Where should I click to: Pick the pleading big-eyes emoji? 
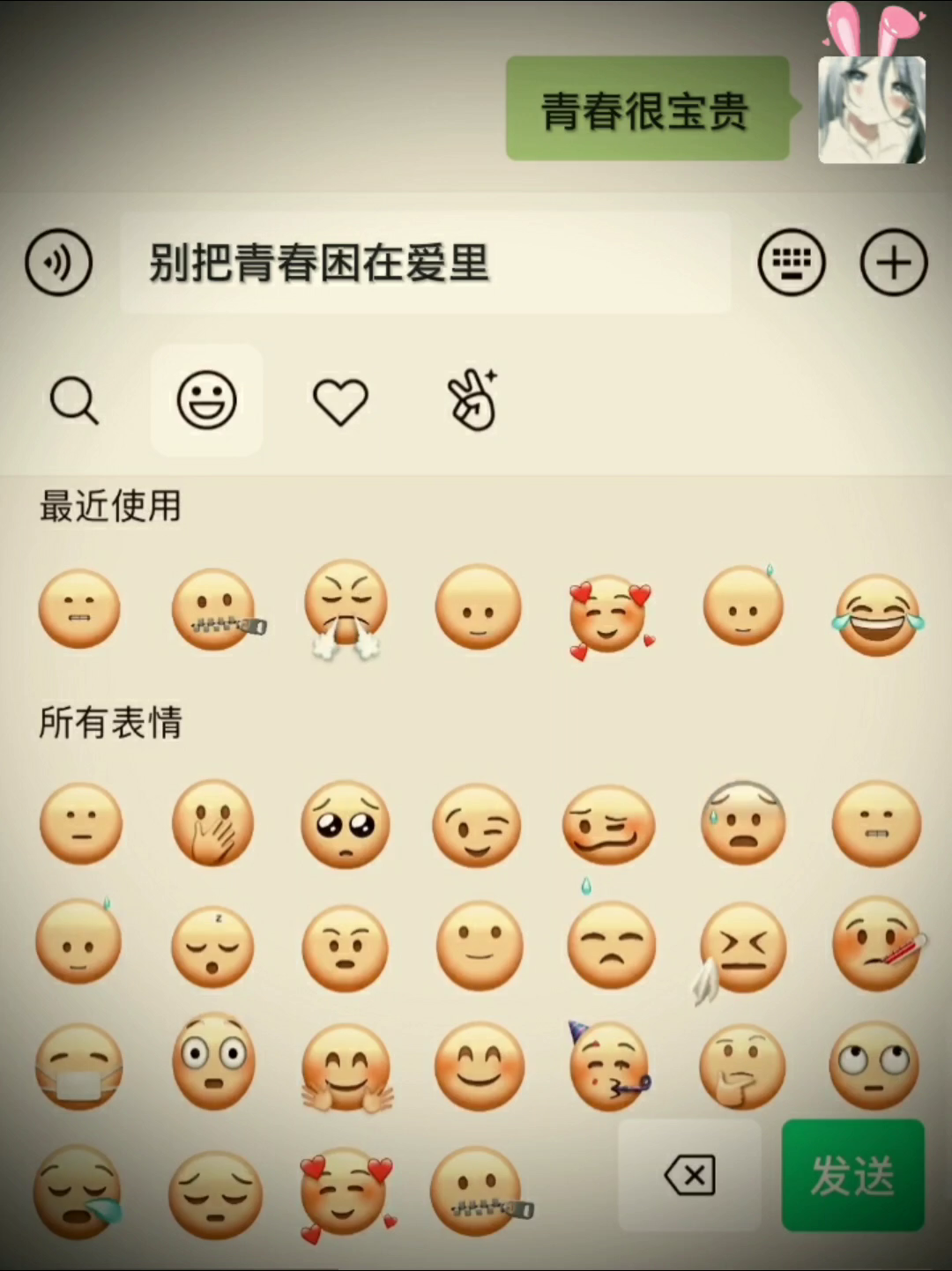[x=346, y=824]
